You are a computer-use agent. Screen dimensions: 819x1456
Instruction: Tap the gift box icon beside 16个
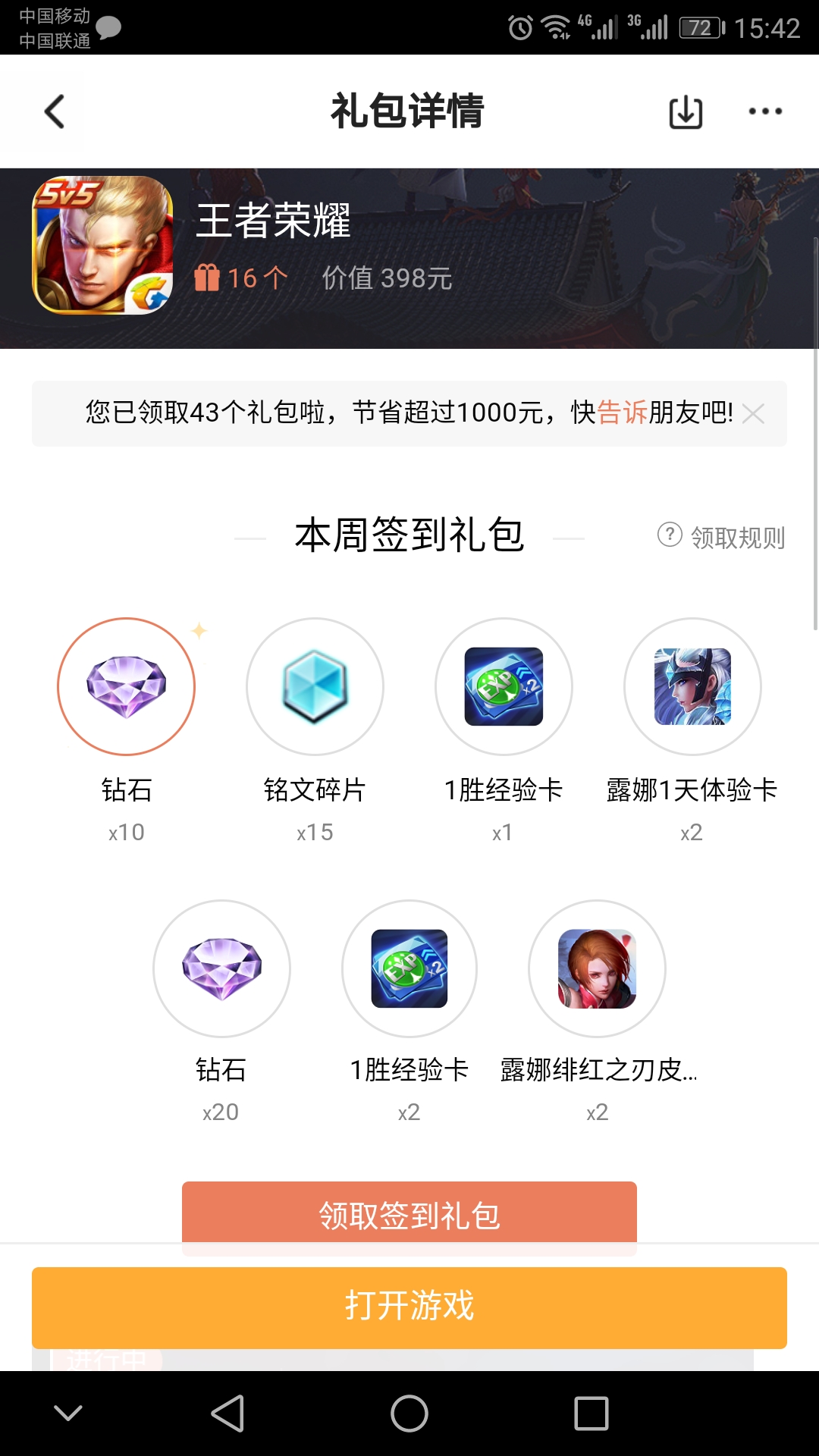pos(210,276)
